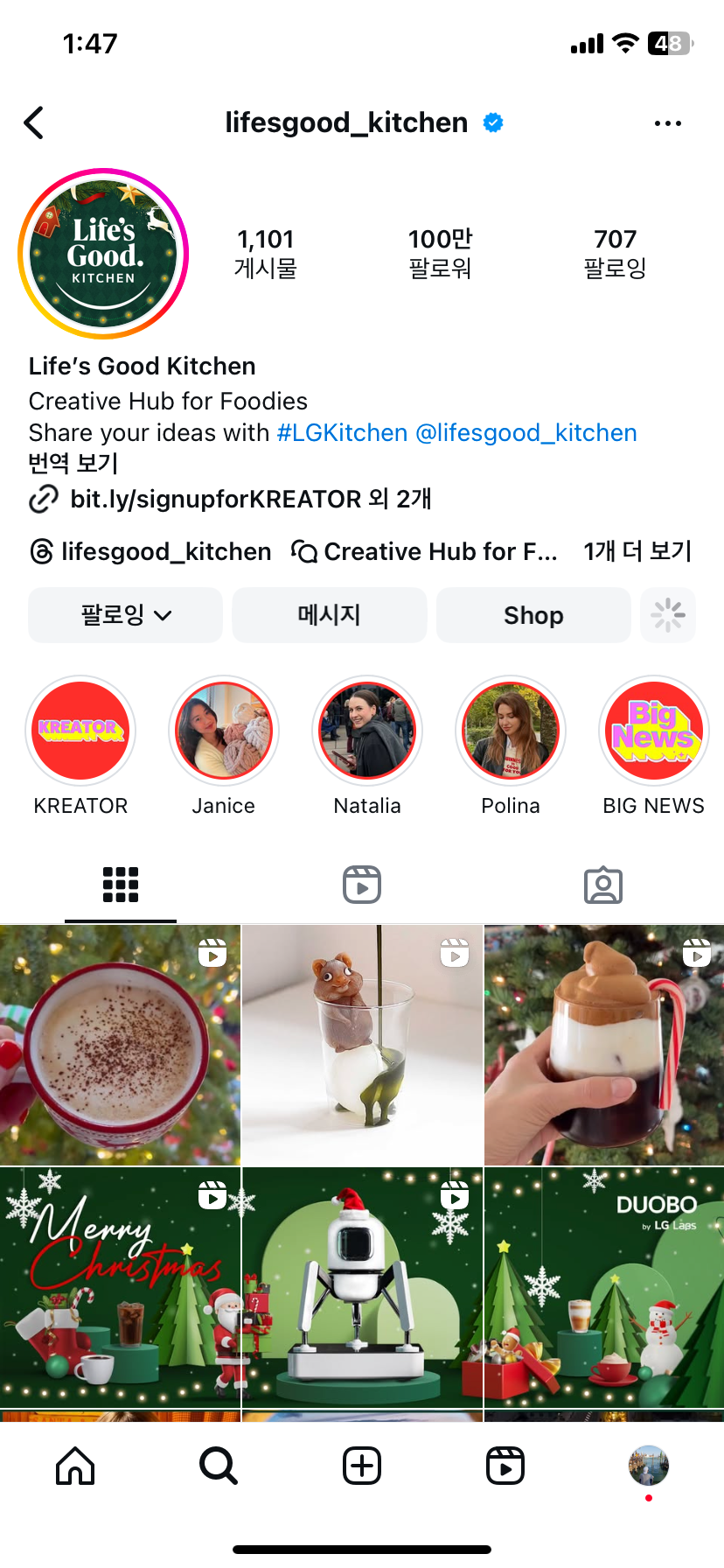724x1568 pixels.
Task: Go back using the top-left arrow
Action: pyautogui.click(x=34, y=123)
